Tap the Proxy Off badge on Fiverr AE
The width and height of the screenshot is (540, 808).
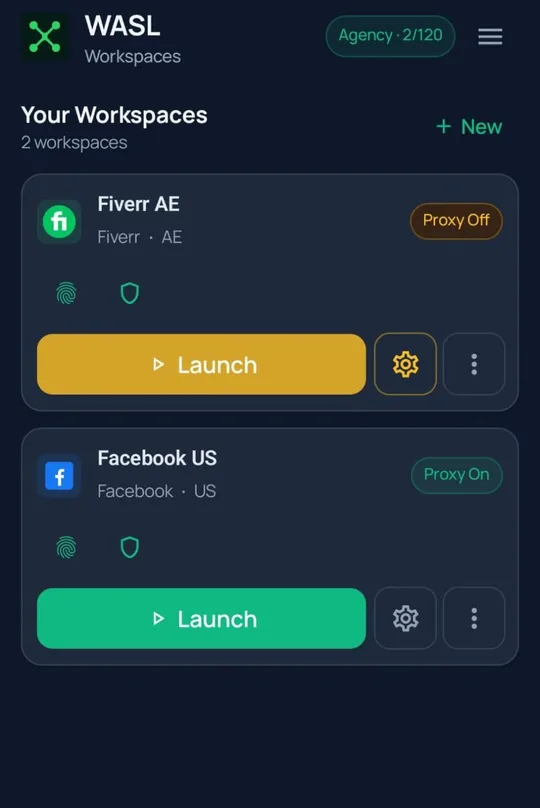pyautogui.click(x=456, y=221)
